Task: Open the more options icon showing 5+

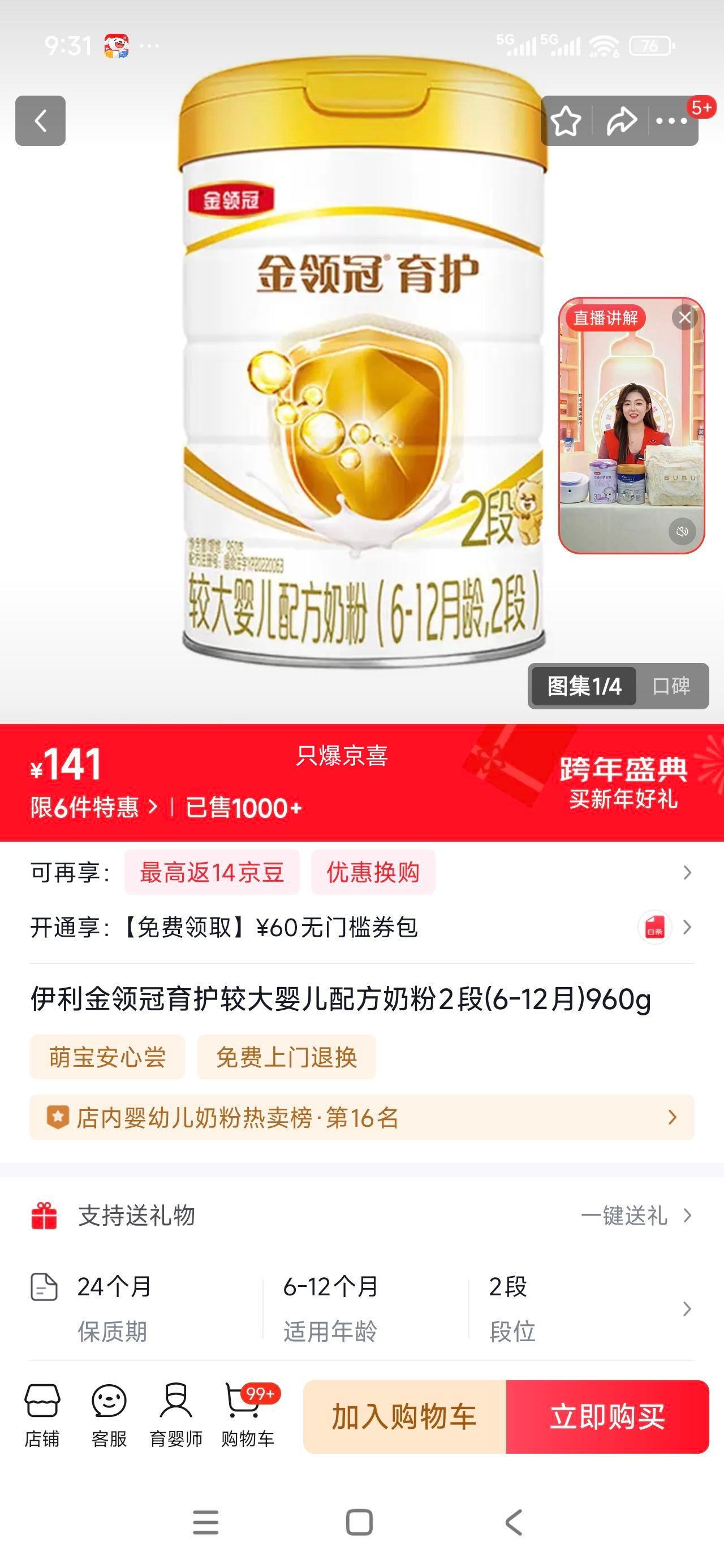Action: (671, 121)
